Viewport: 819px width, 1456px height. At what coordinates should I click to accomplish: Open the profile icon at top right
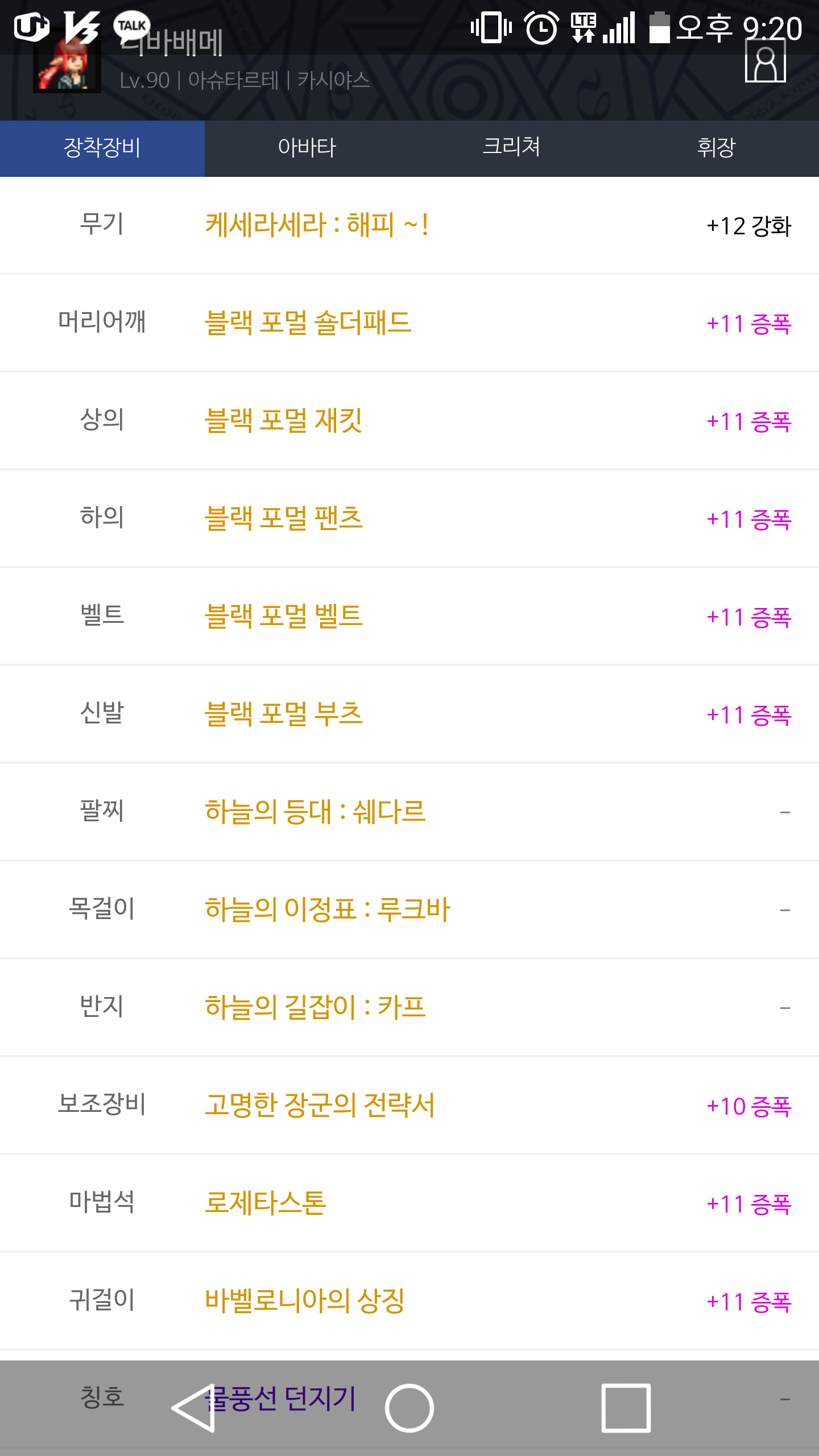pos(765,61)
